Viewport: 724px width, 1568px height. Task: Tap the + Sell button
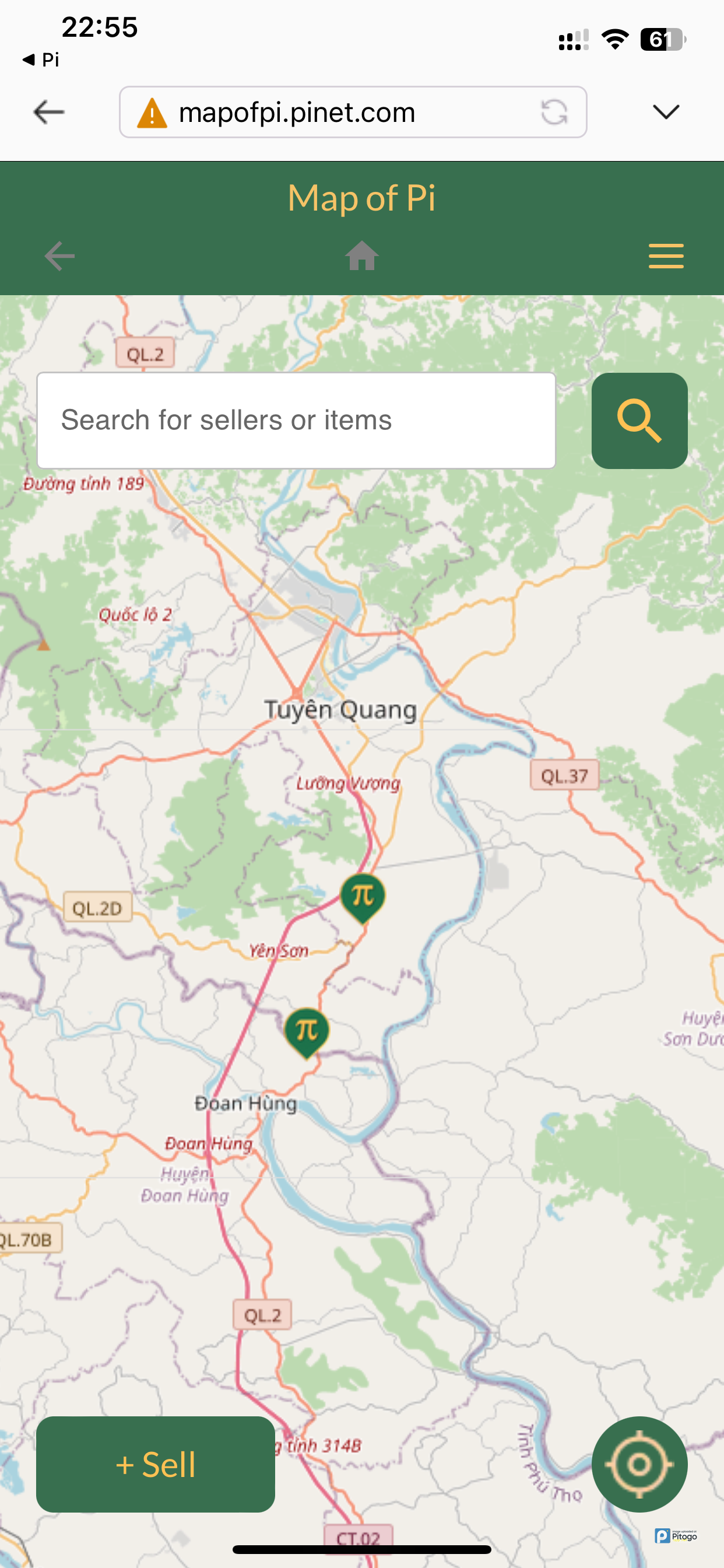tap(155, 1464)
